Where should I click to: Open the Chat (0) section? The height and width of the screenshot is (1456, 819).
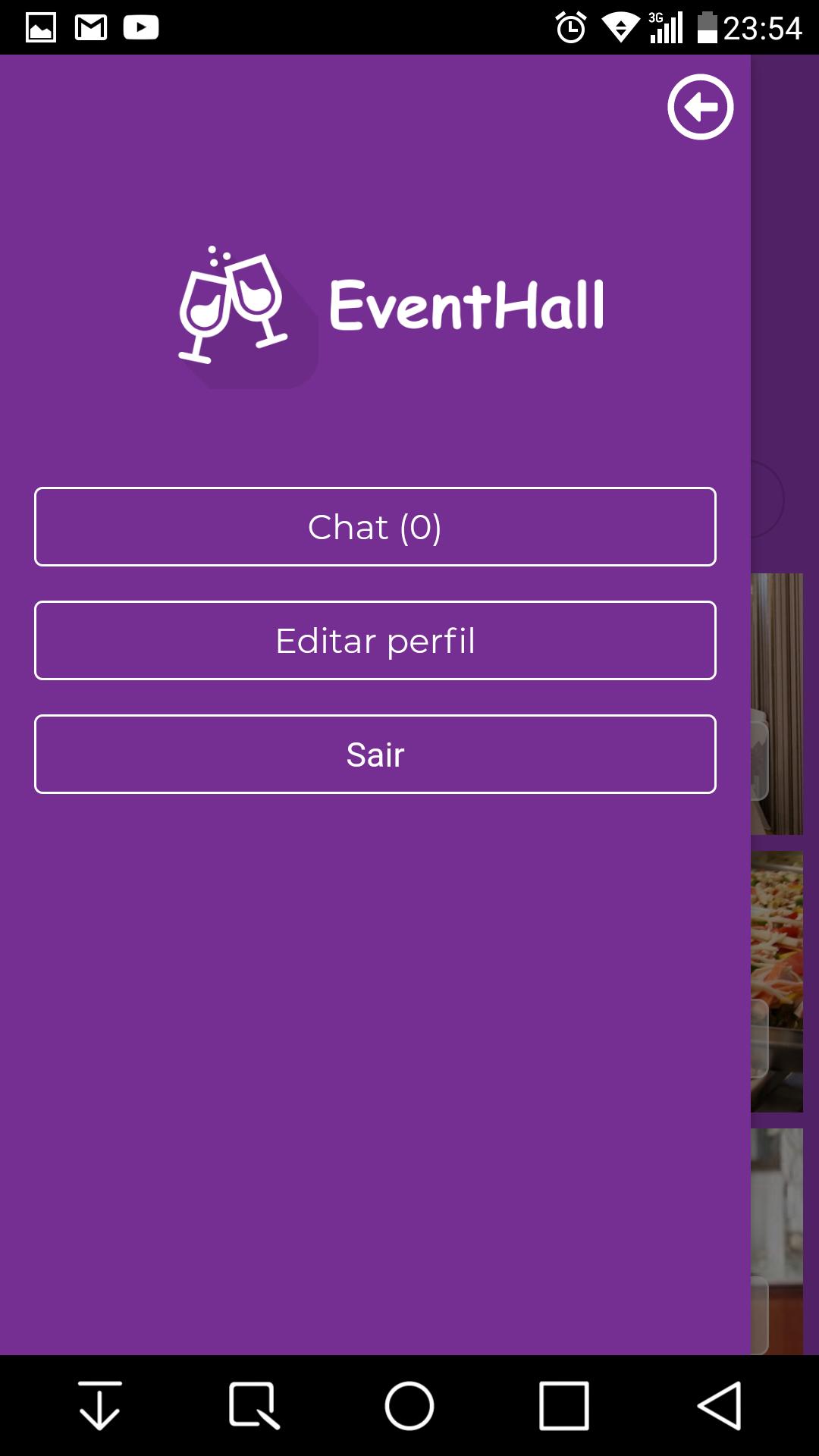(375, 527)
